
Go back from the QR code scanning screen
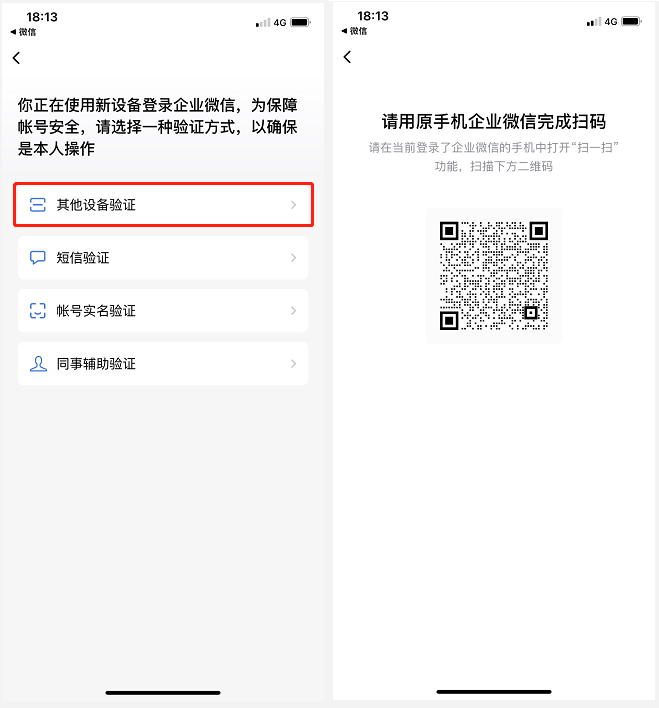point(347,57)
